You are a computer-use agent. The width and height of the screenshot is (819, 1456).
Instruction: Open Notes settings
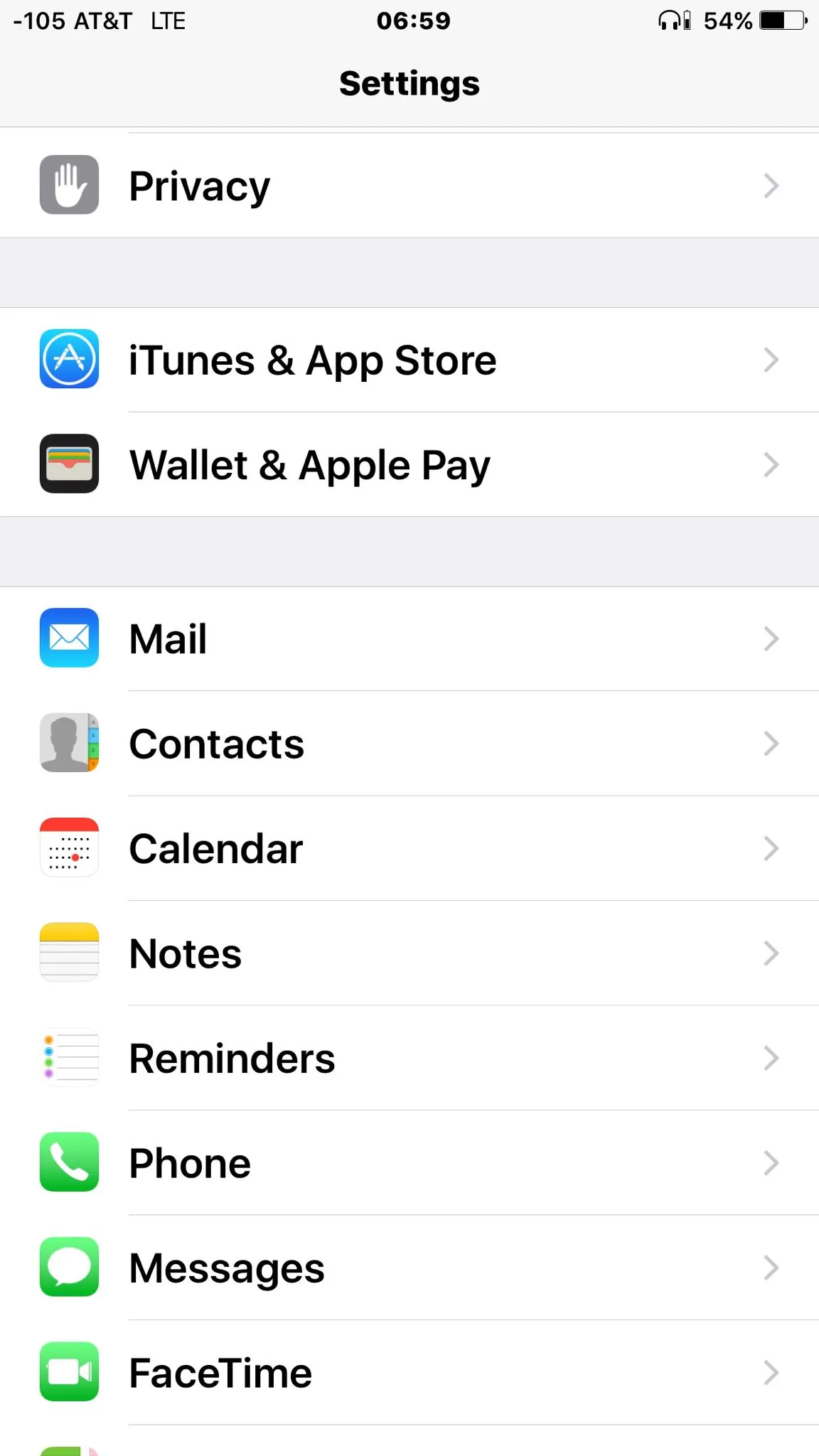pyautogui.click(x=409, y=953)
